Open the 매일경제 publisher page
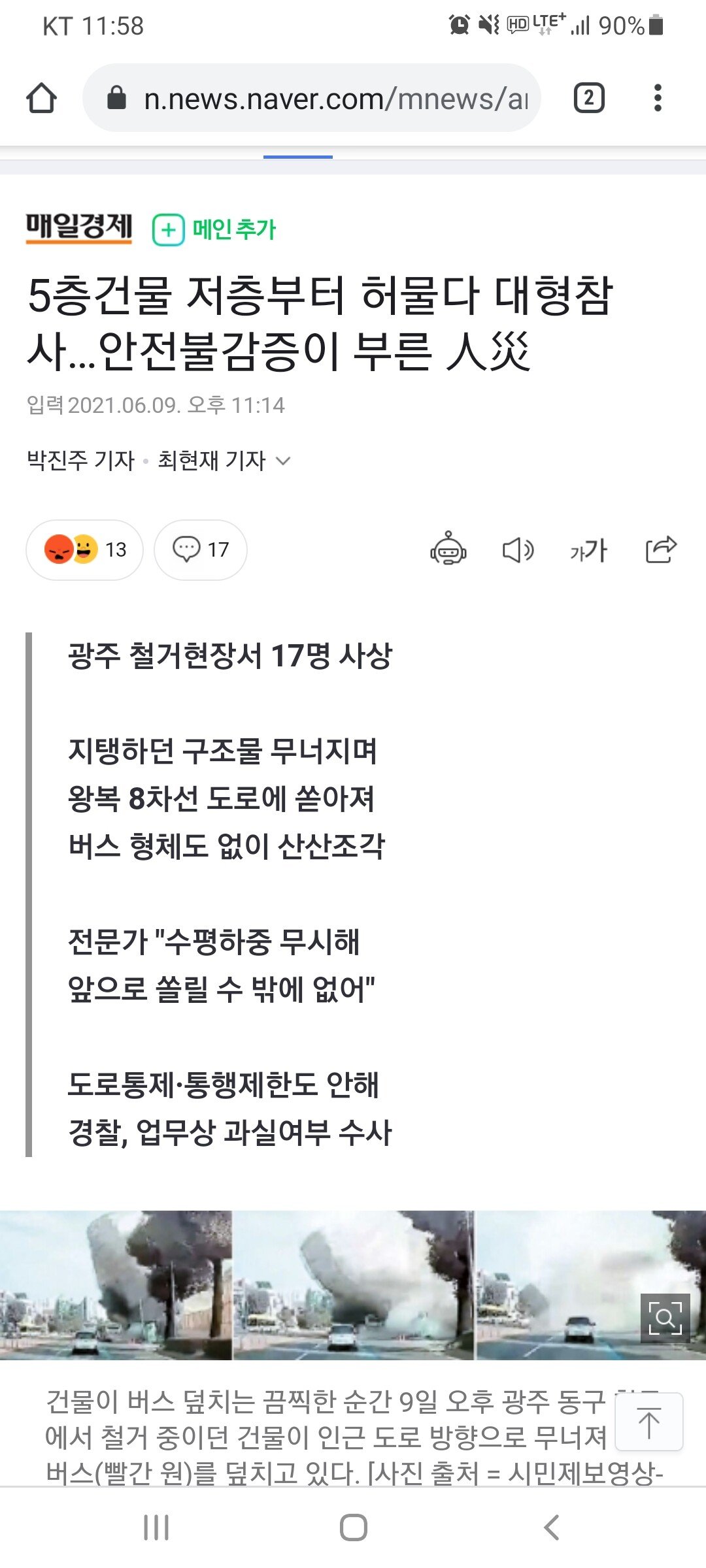This screenshot has width=706, height=1568. tap(79, 228)
